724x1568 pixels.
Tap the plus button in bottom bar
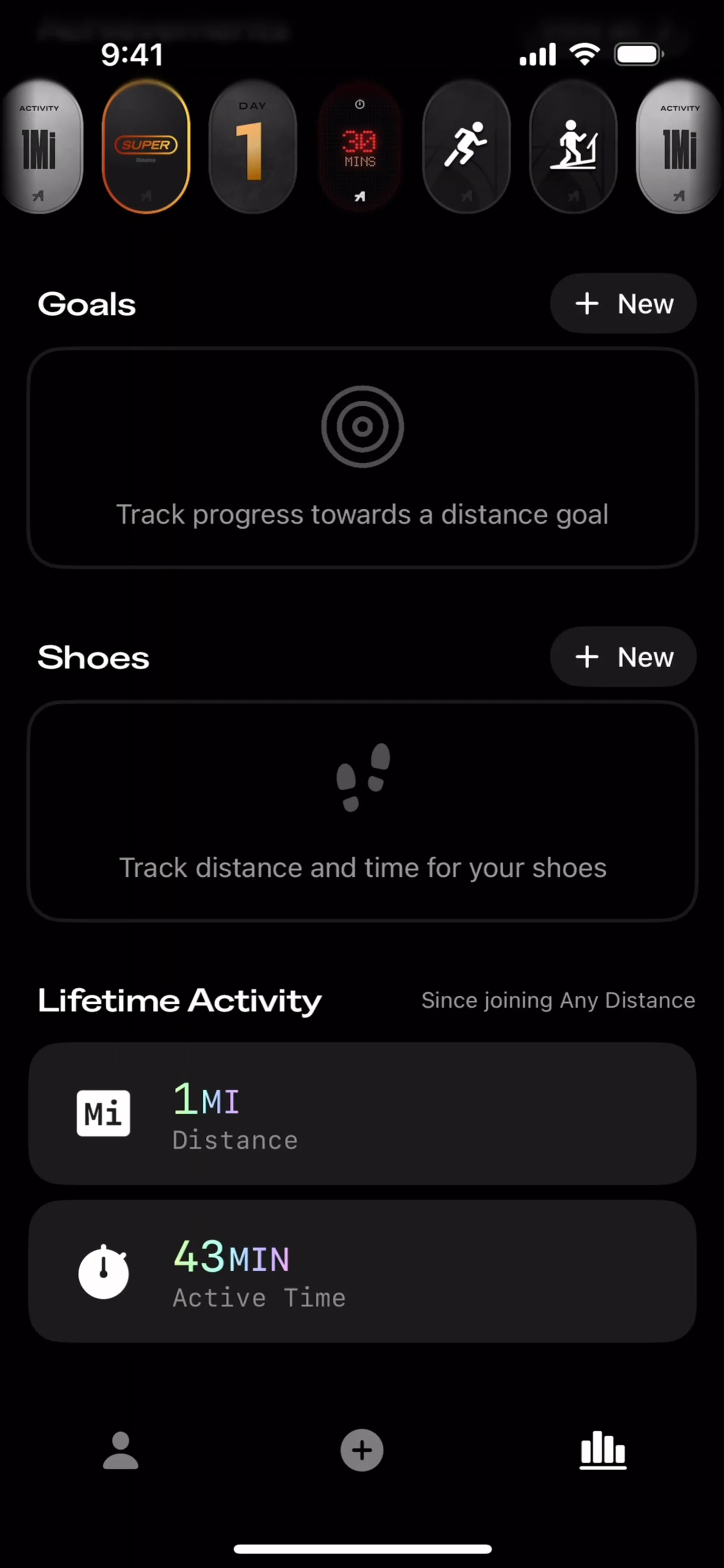tap(362, 1450)
